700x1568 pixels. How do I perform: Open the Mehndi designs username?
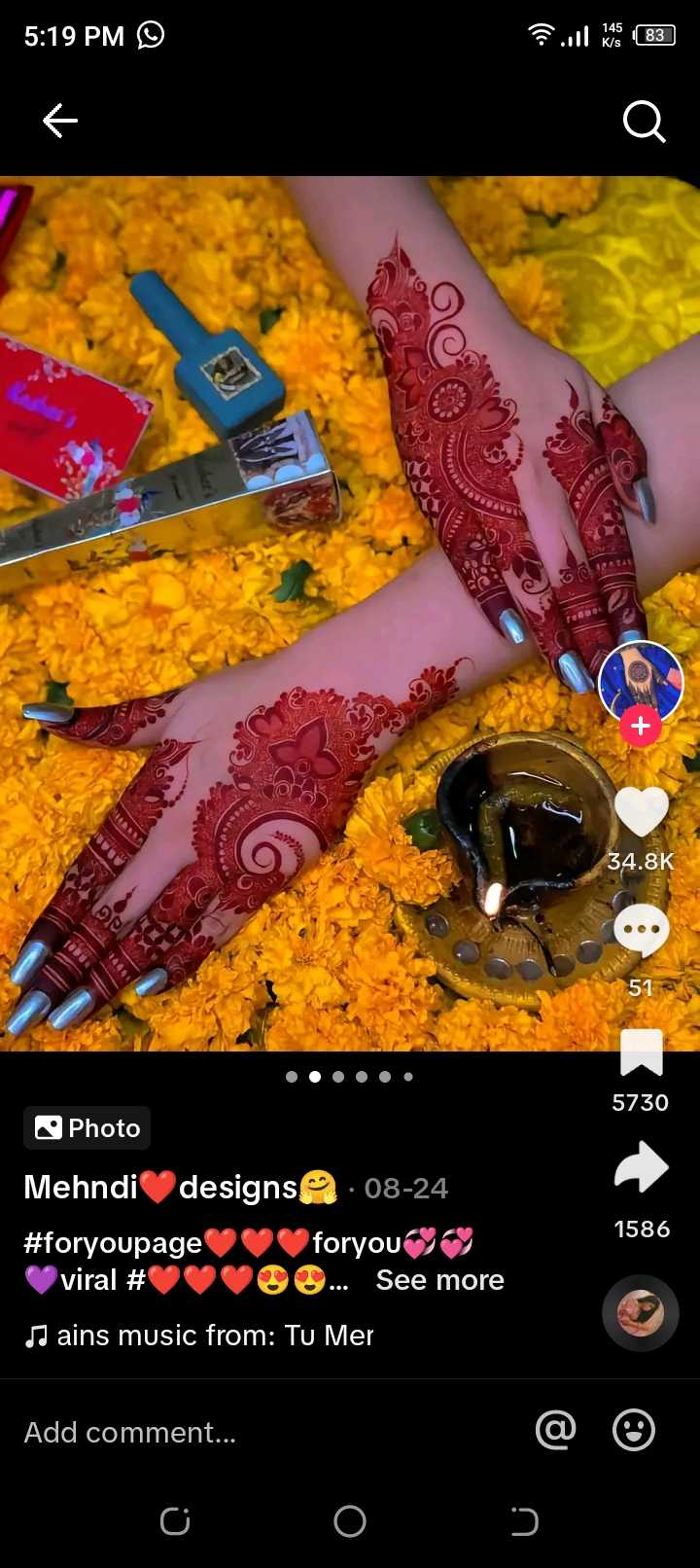click(x=181, y=1188)
